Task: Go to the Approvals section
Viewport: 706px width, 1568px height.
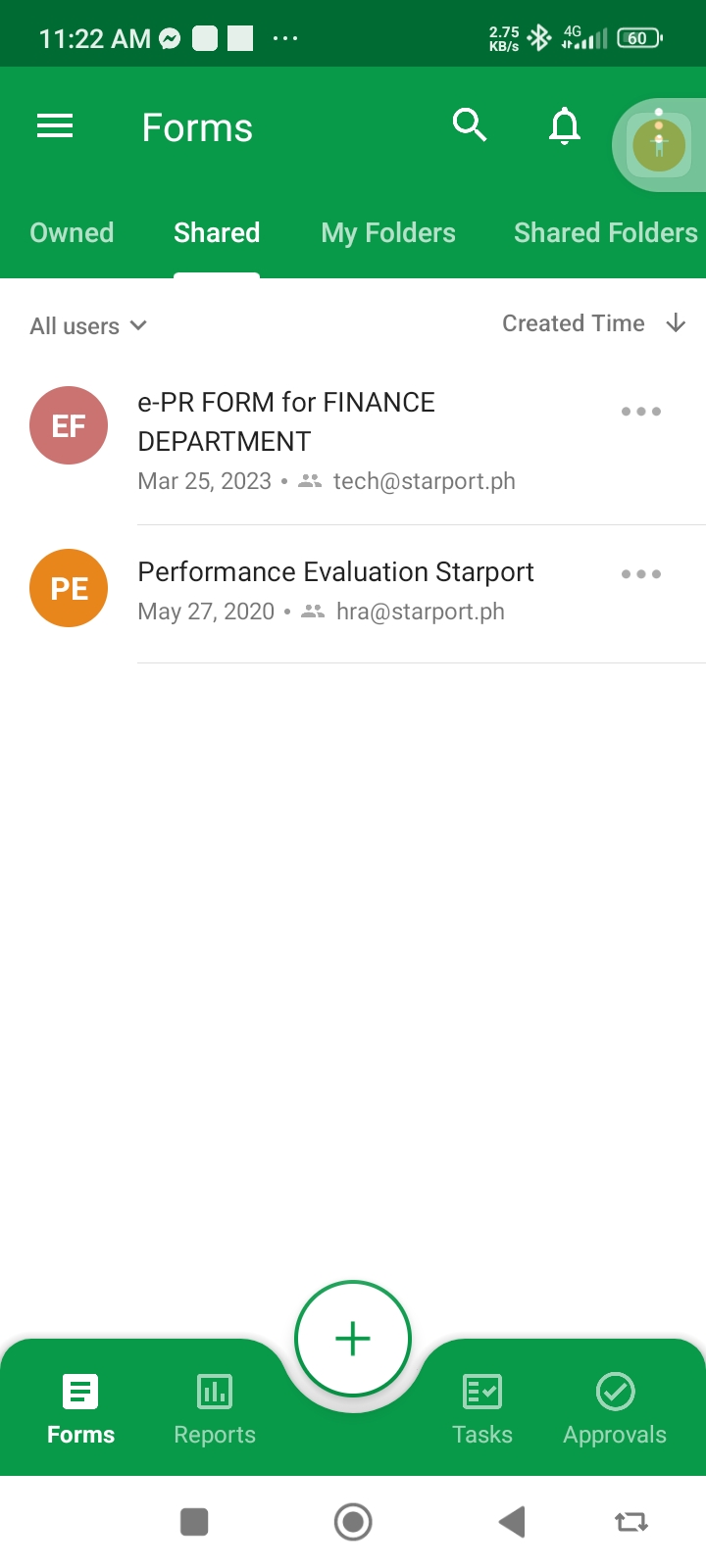Action: tap(615, 1409)
